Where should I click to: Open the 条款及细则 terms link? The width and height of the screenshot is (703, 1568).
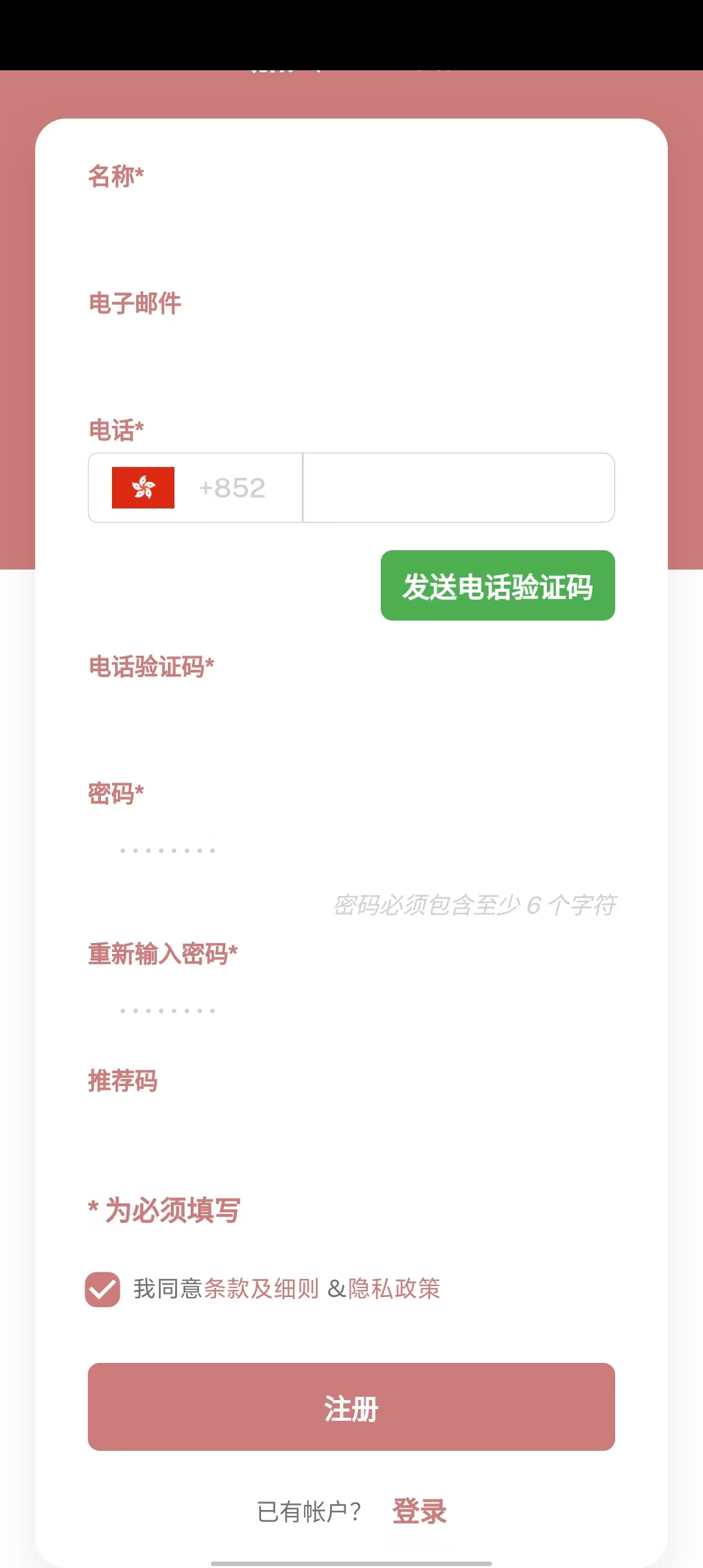(x=261, y=1289)
